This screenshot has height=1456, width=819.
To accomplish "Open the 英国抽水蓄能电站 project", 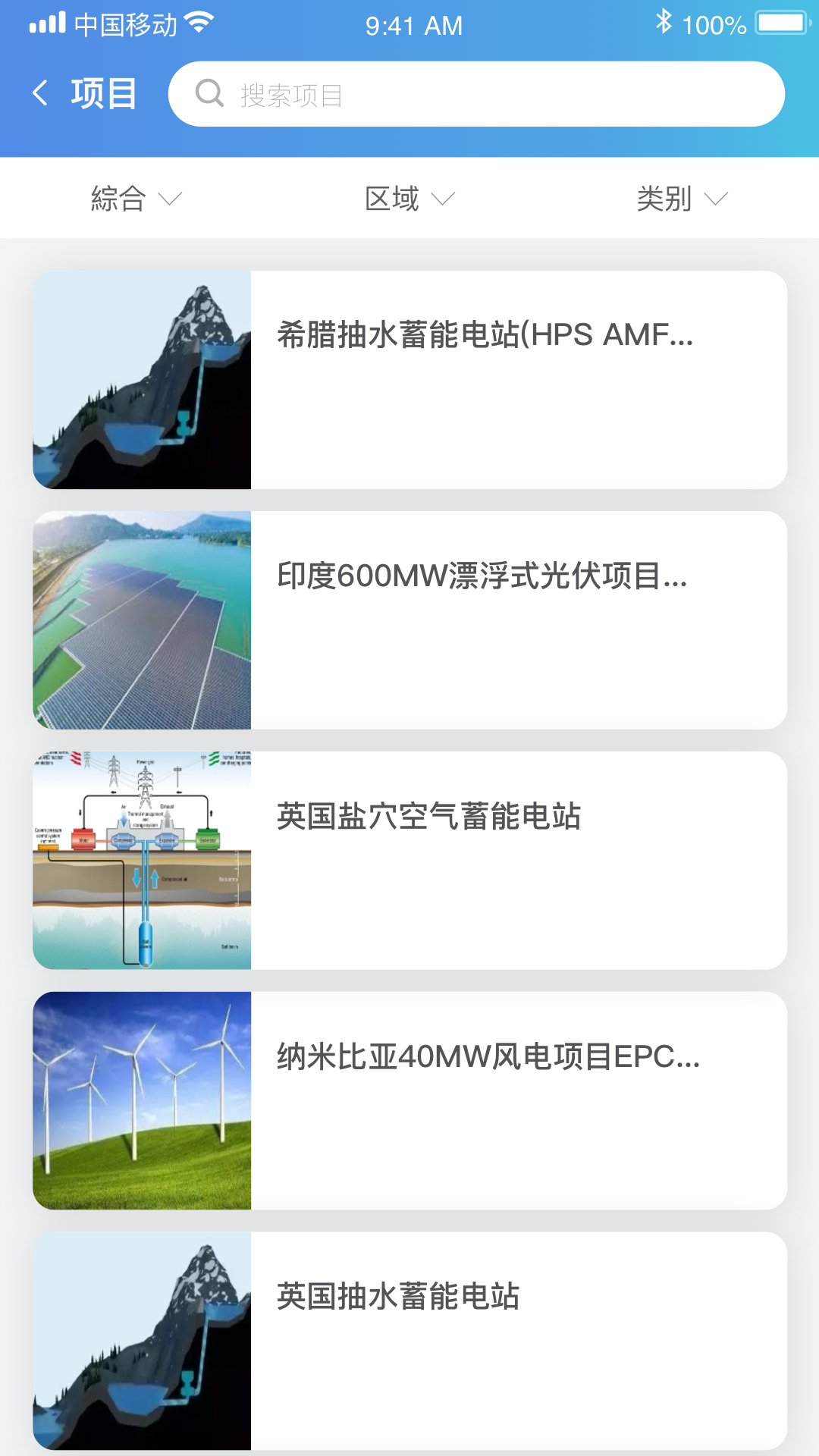I will pyautogui.click(x=409, y=1341).
